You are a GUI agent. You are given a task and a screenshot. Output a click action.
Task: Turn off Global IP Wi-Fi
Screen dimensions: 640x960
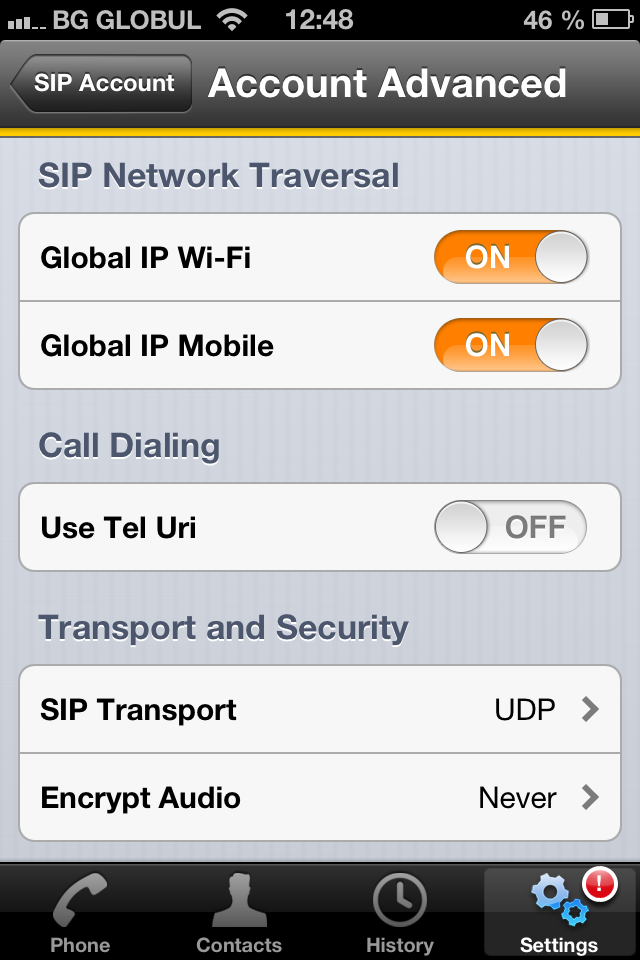[x=510, y=258]
